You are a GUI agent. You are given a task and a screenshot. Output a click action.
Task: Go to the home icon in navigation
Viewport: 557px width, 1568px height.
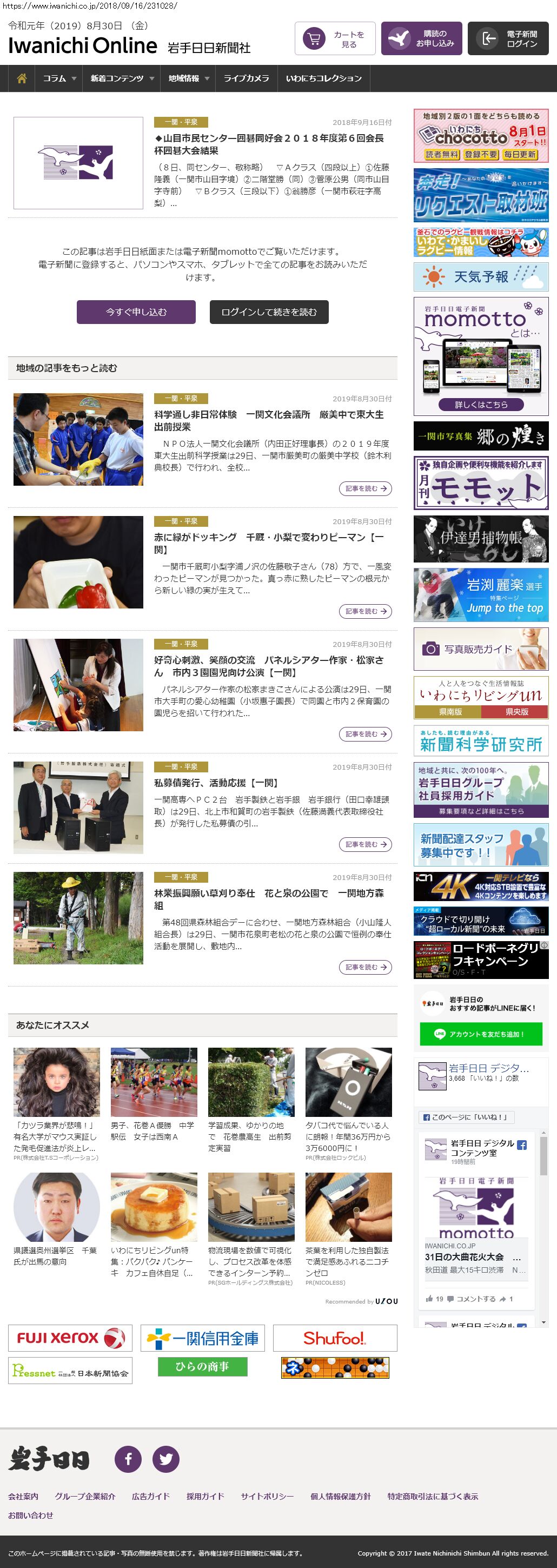click(x=22, y=78)
